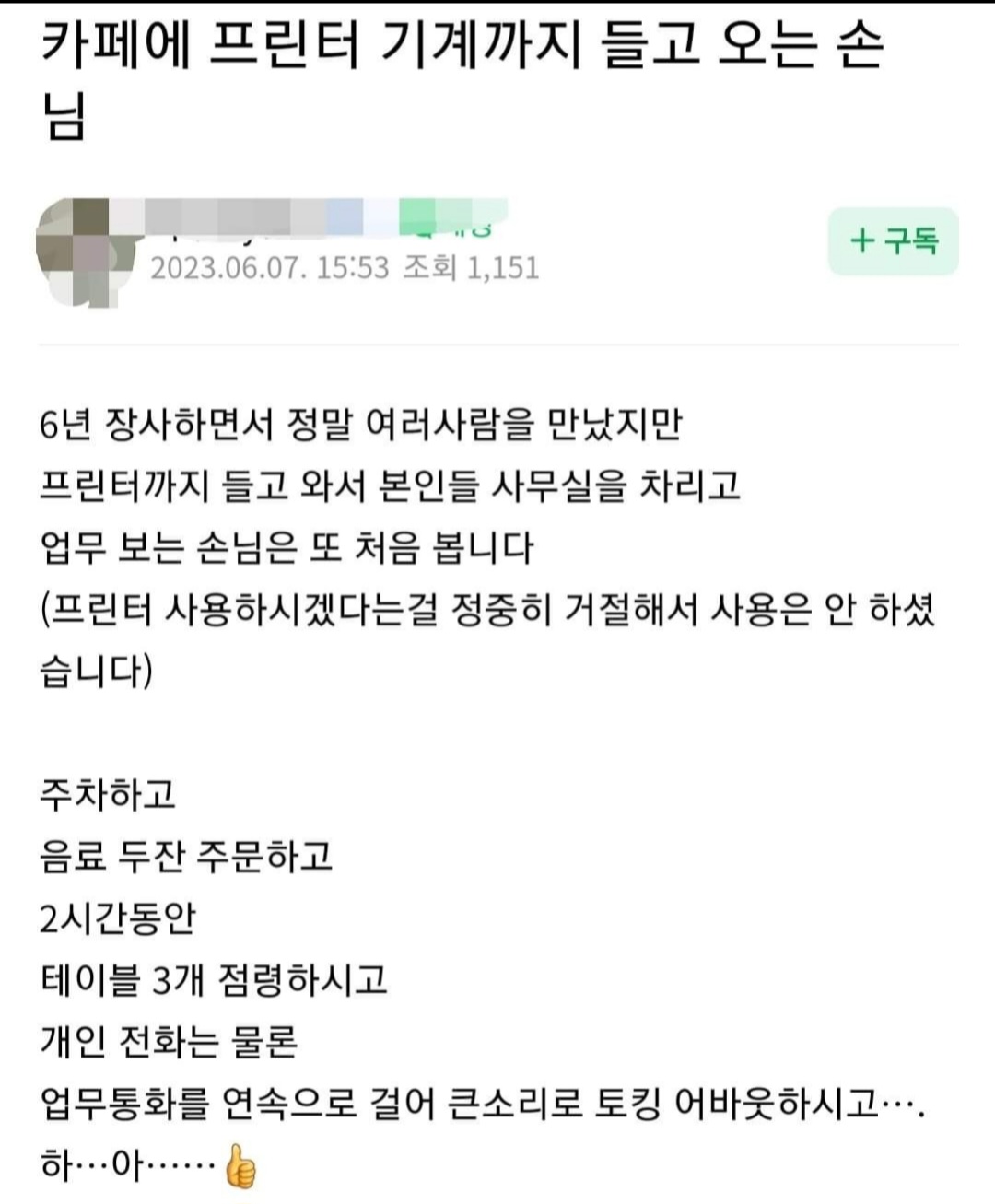Subscribe to the author with +구독

coord(893,242)
